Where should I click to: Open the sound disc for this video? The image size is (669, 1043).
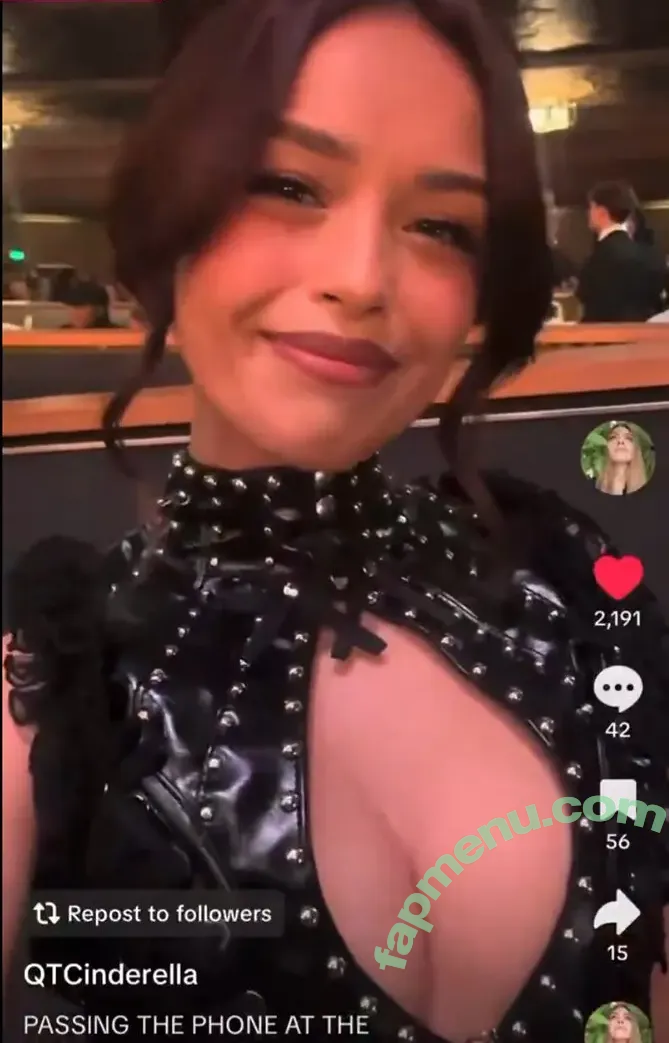pos(620,1022)
